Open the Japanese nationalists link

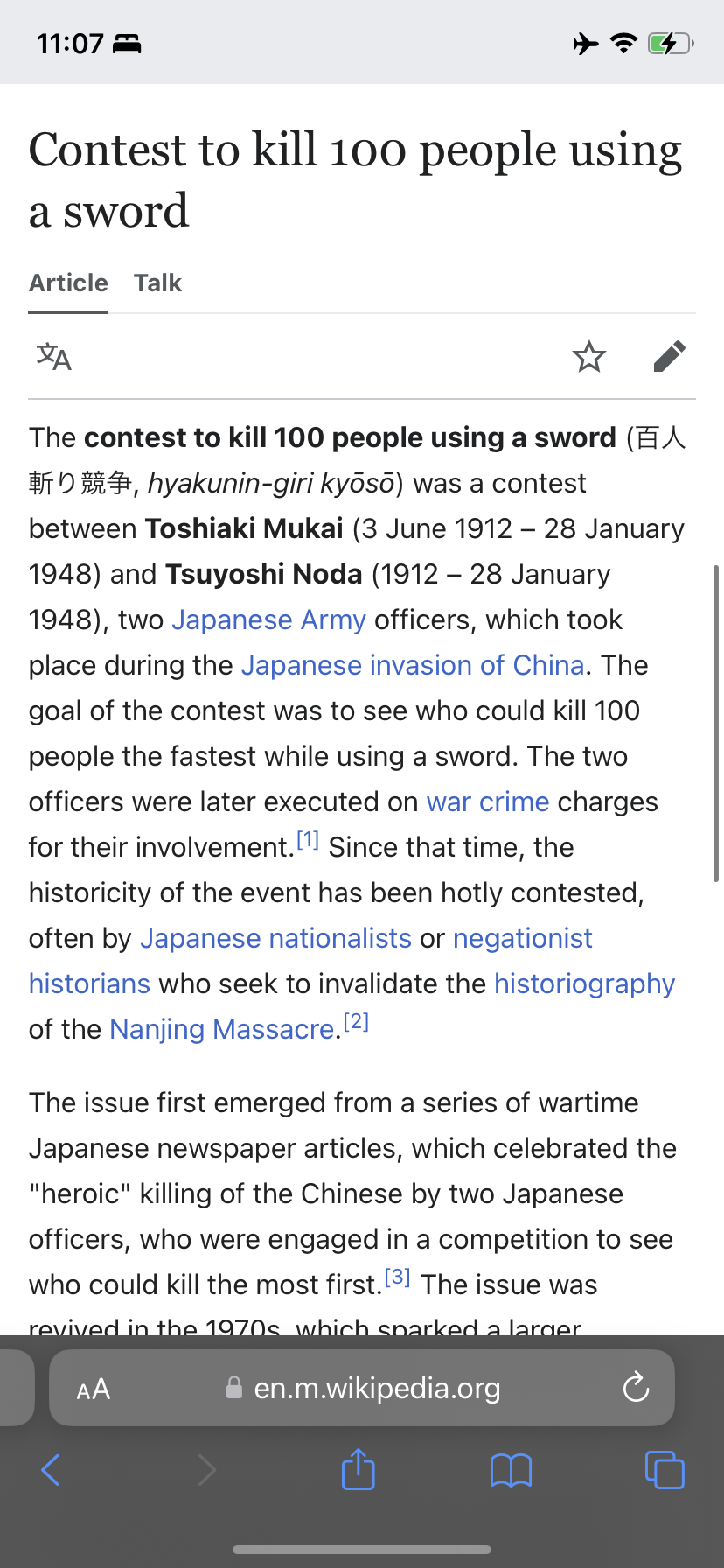pos(275,938)
